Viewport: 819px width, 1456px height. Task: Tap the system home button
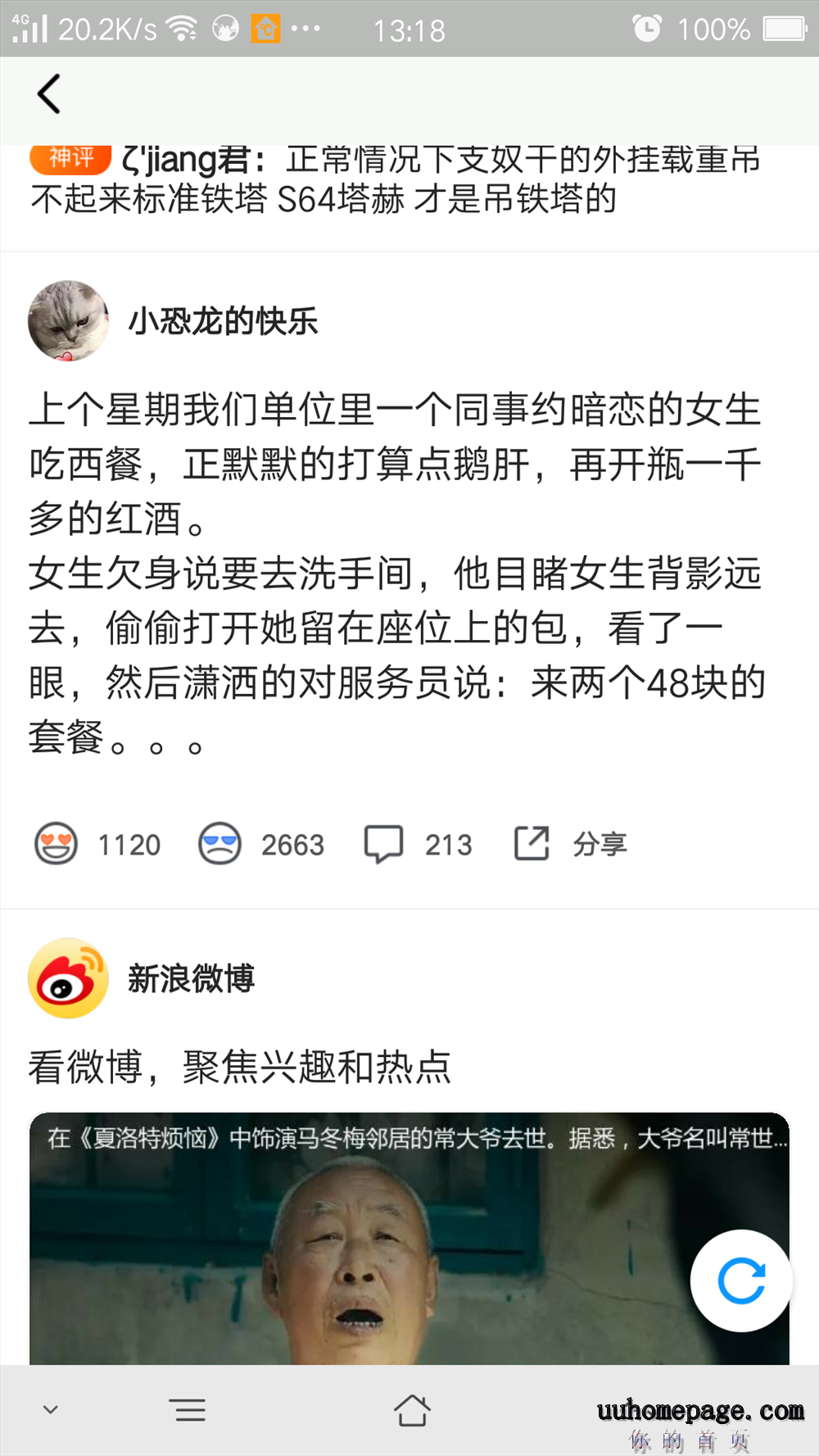[411, 1410]
